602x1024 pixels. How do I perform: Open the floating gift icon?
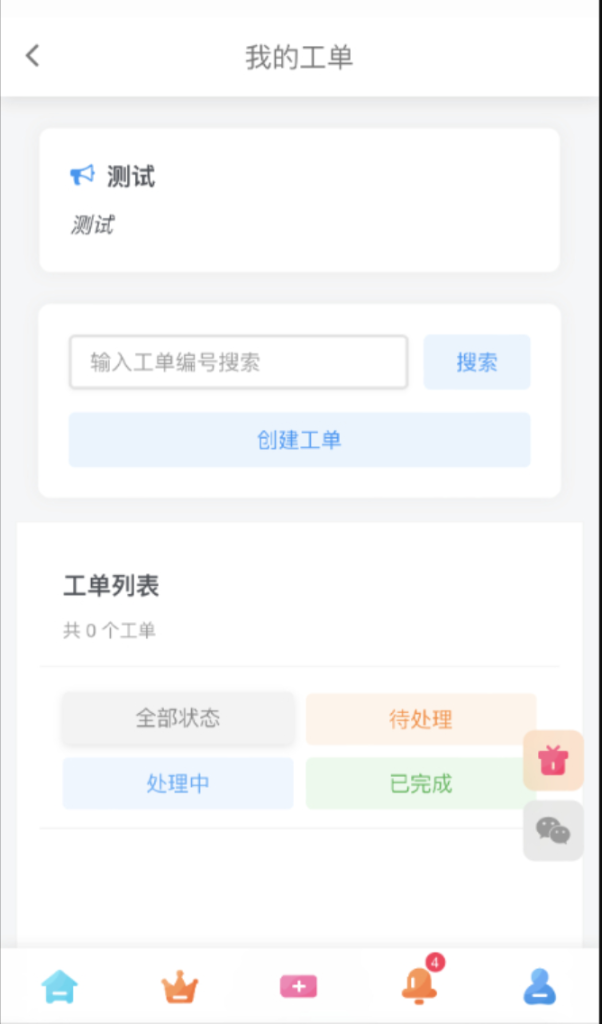[553, 760]
